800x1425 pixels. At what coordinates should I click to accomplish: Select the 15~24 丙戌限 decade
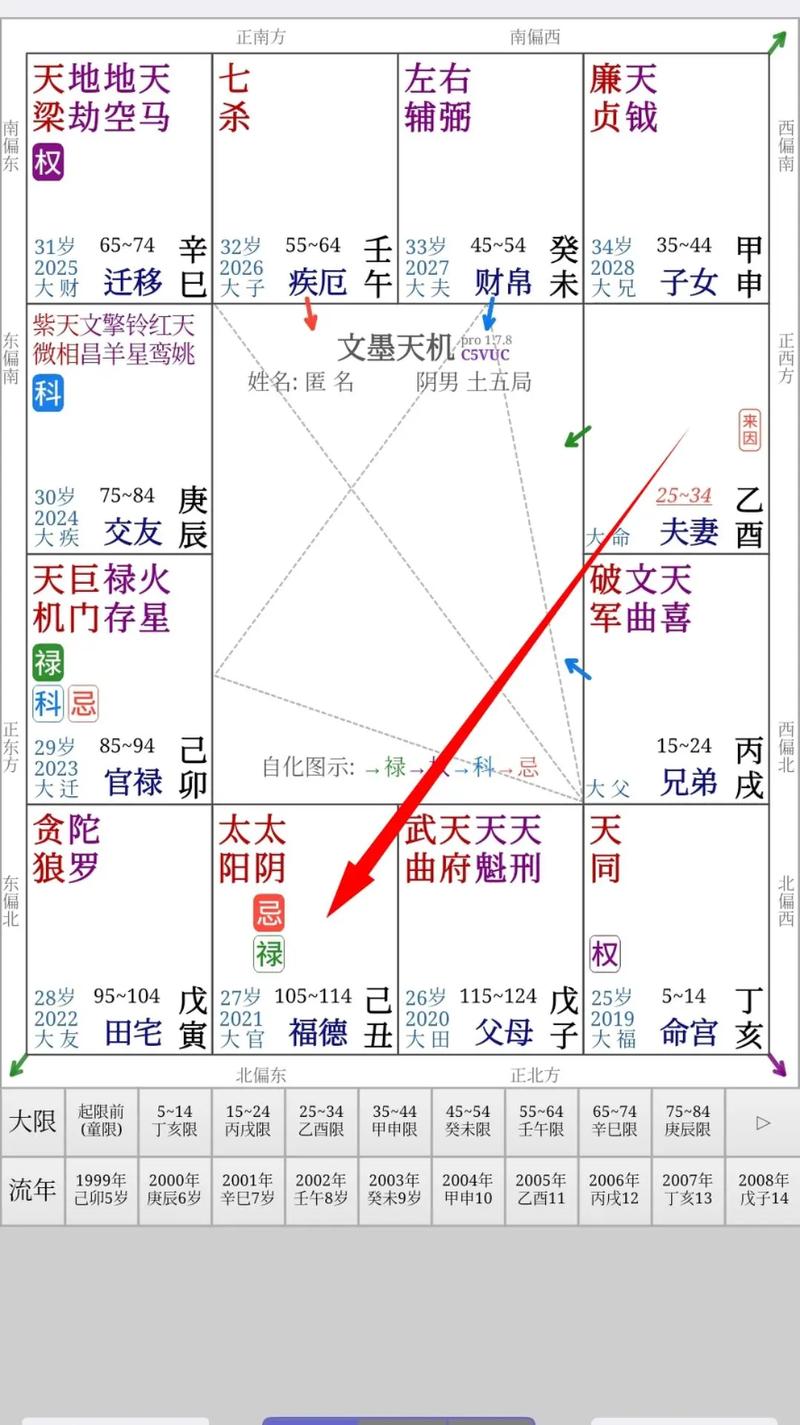point(248,1122)
